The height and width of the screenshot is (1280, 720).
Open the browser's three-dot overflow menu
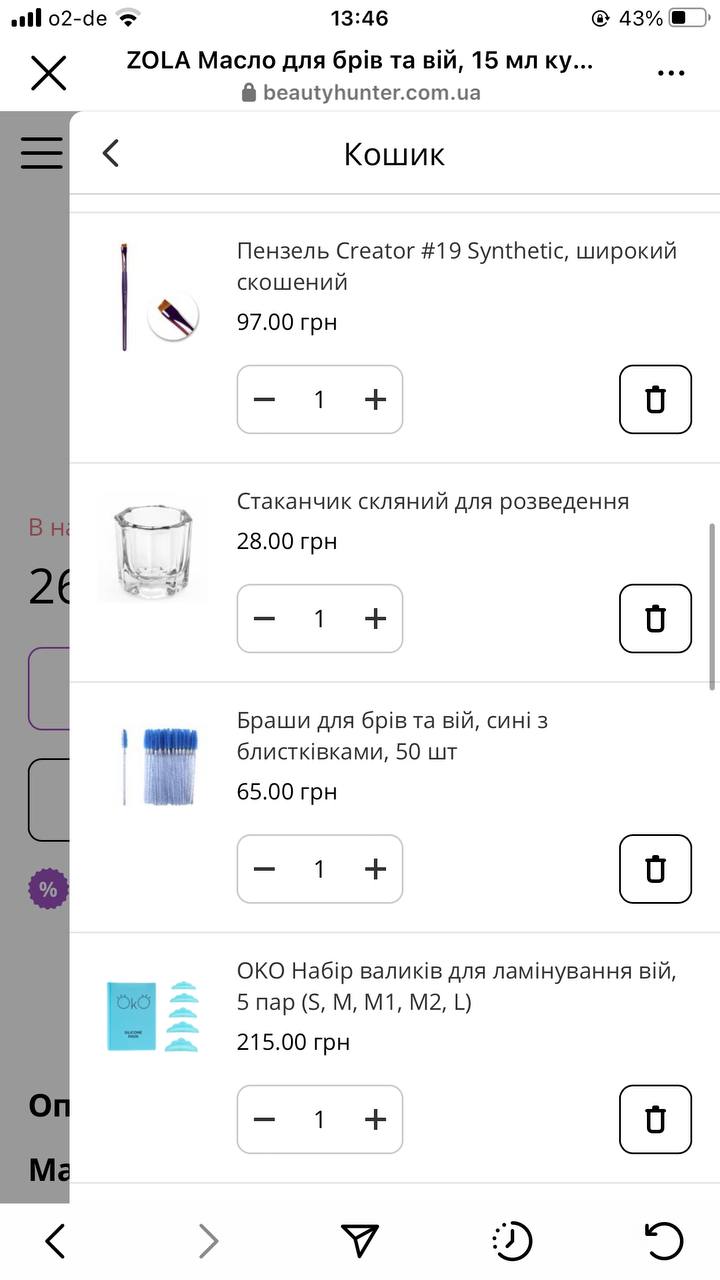click(671, 73)
